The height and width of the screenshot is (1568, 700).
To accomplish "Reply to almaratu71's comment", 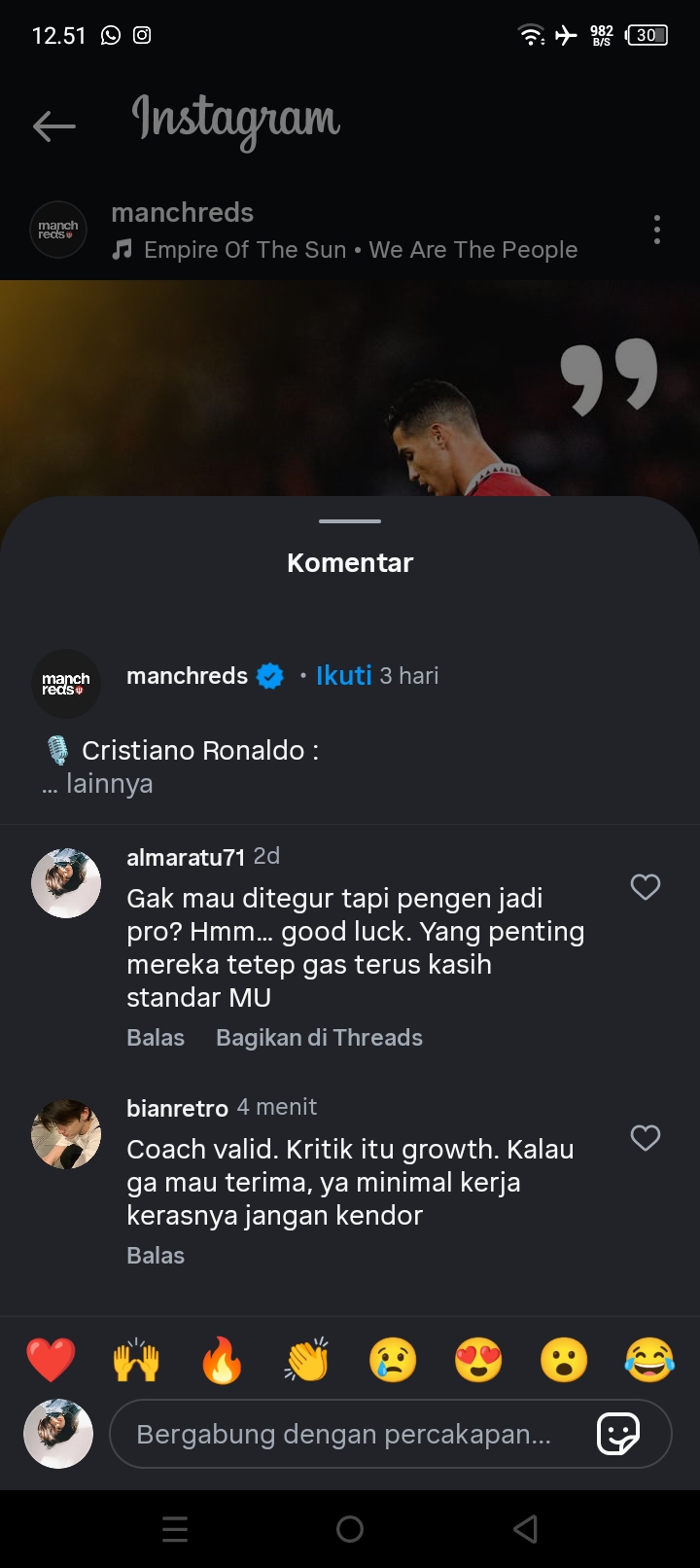I will 156,1038.
